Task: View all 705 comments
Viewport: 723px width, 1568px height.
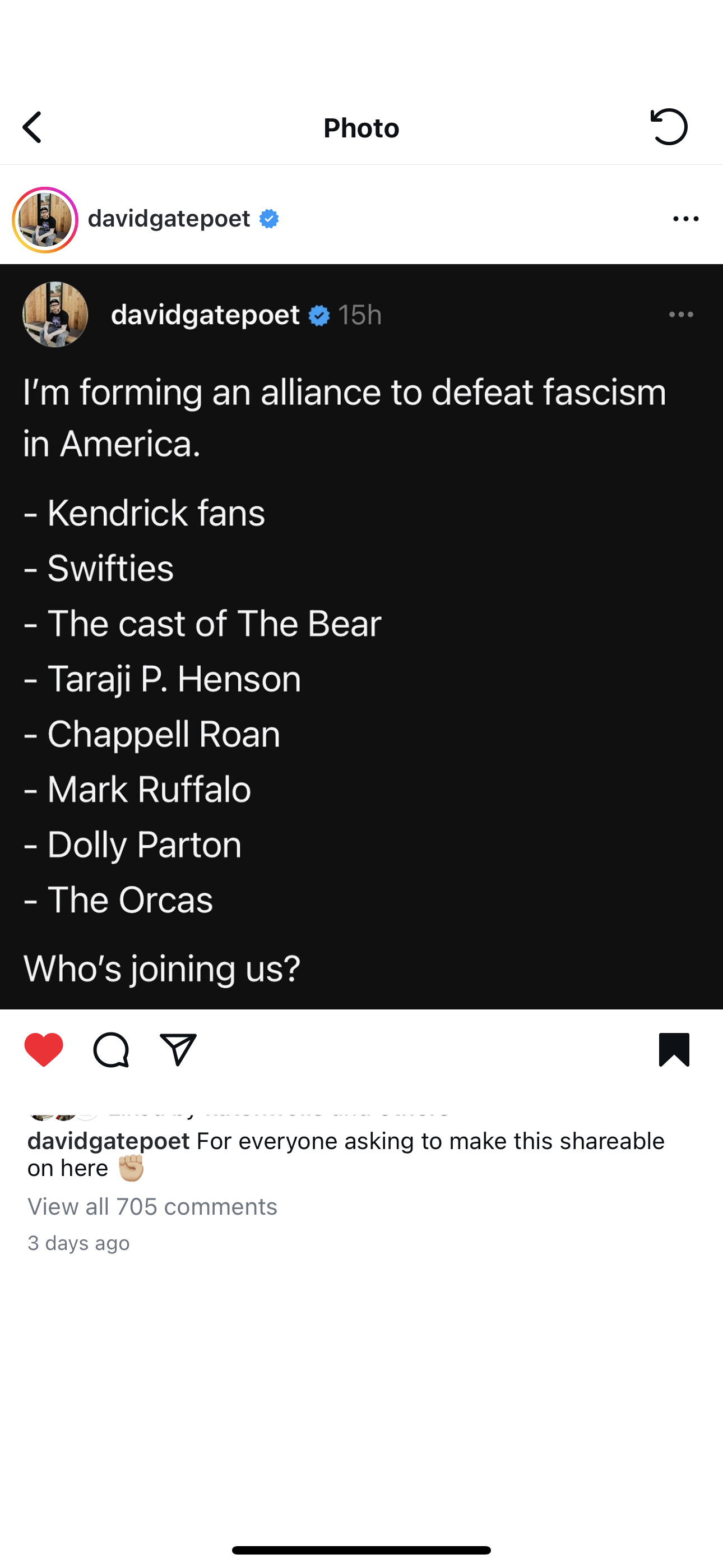Action: (152, 1206)
